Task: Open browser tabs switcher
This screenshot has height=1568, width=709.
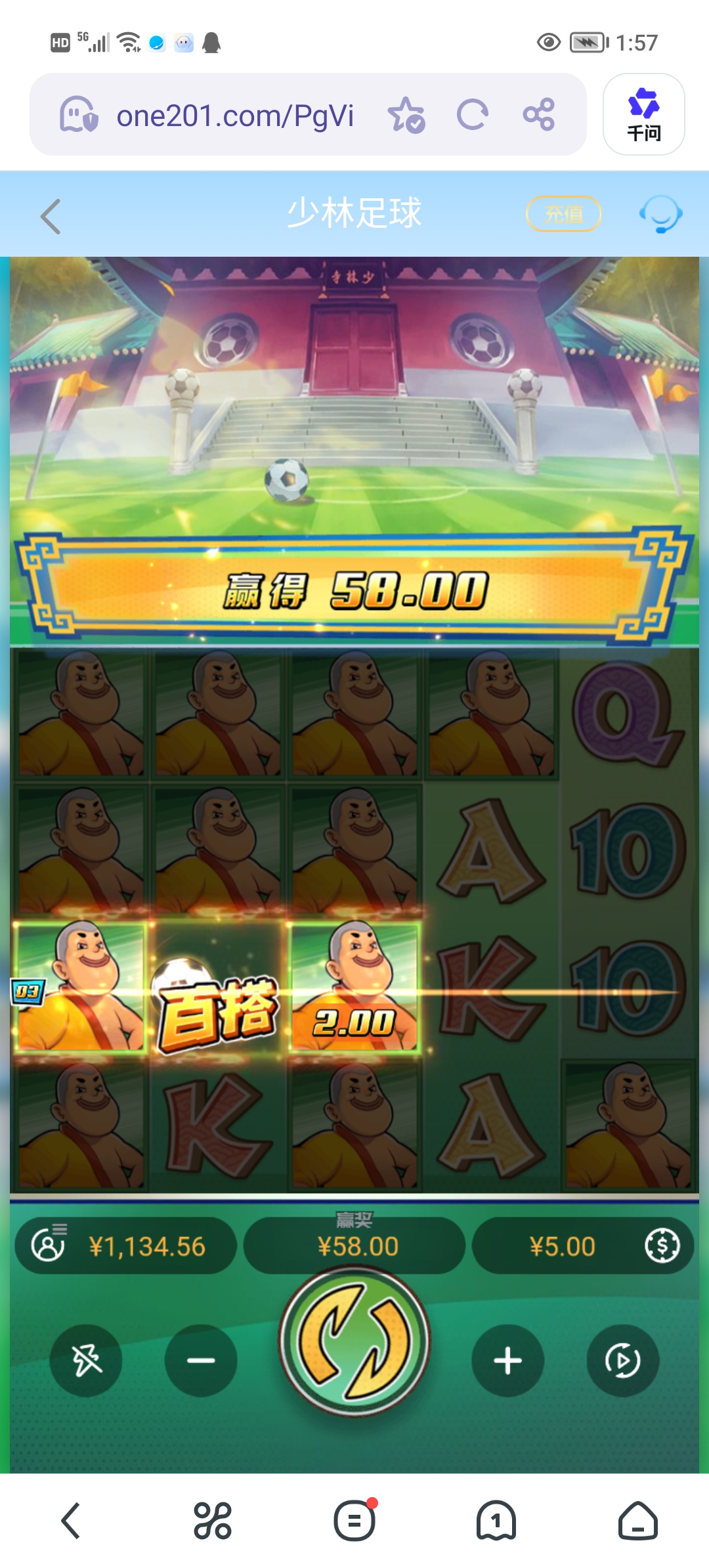Action: point(496,1521)
